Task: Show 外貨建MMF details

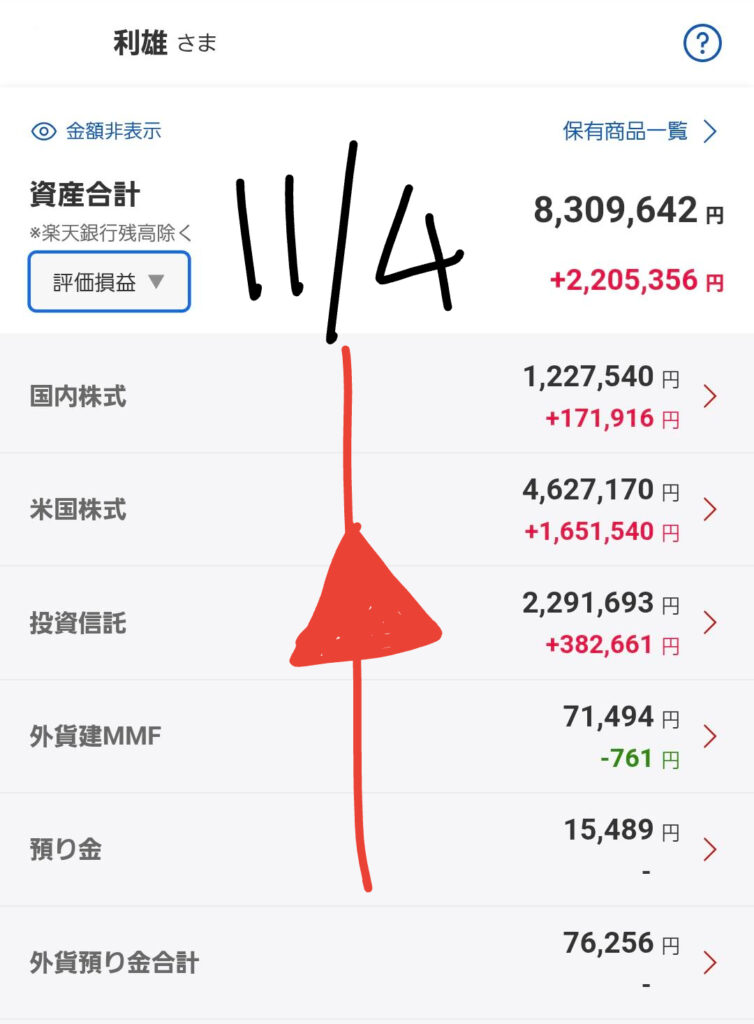Action: pyautogui.click(x=377, y=737)
